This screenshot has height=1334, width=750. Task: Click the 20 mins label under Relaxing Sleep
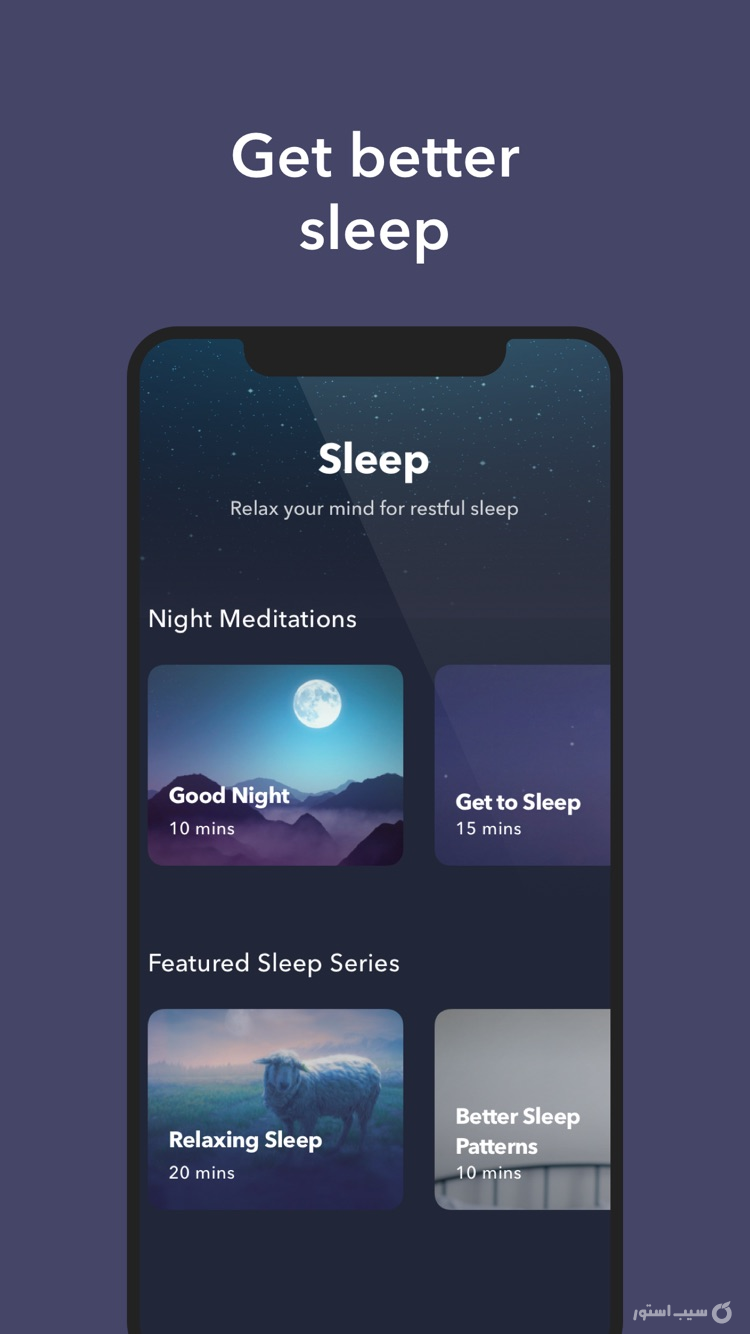[x=200, y=1172]
